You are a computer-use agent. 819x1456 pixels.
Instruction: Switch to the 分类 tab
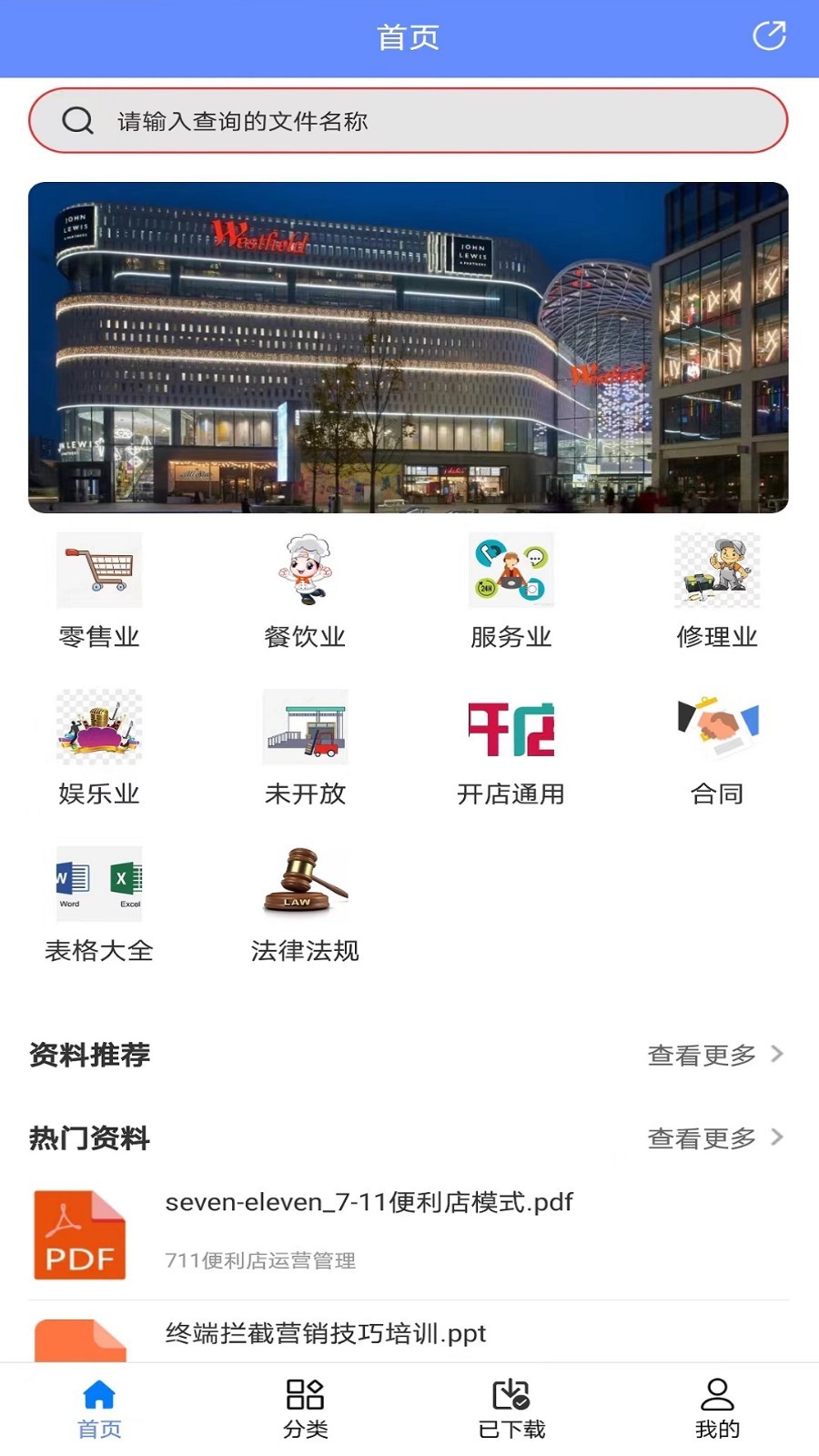[305, 1408]
